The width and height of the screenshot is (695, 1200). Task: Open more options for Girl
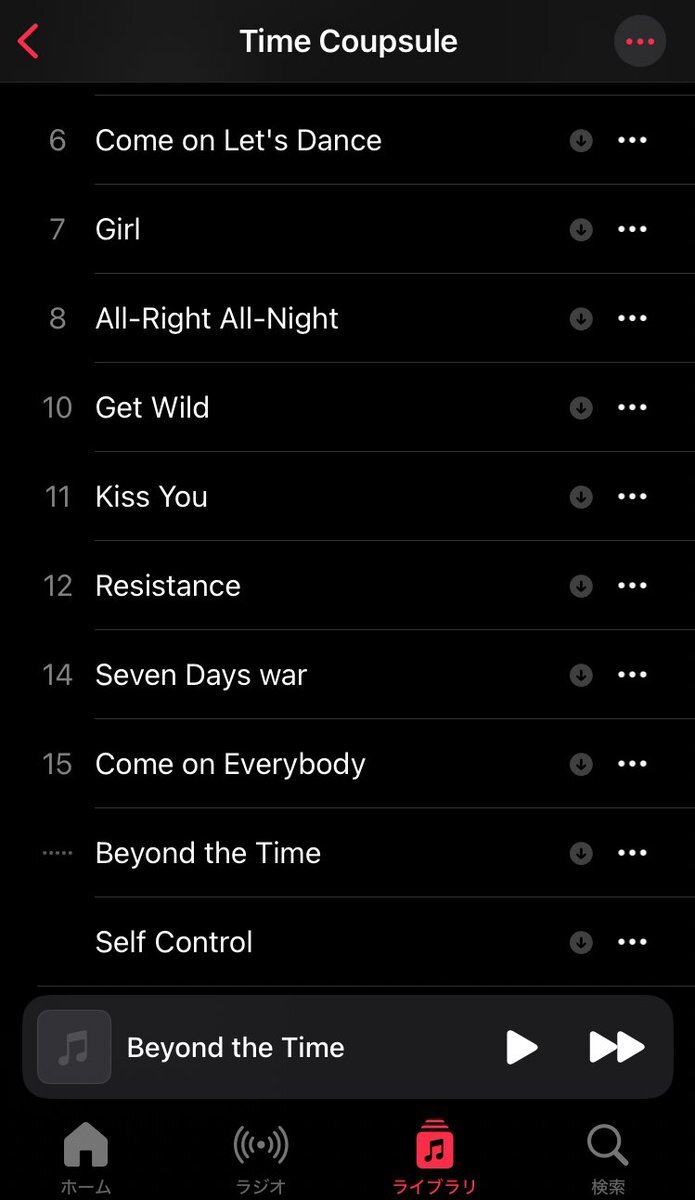tap(632, 230)
